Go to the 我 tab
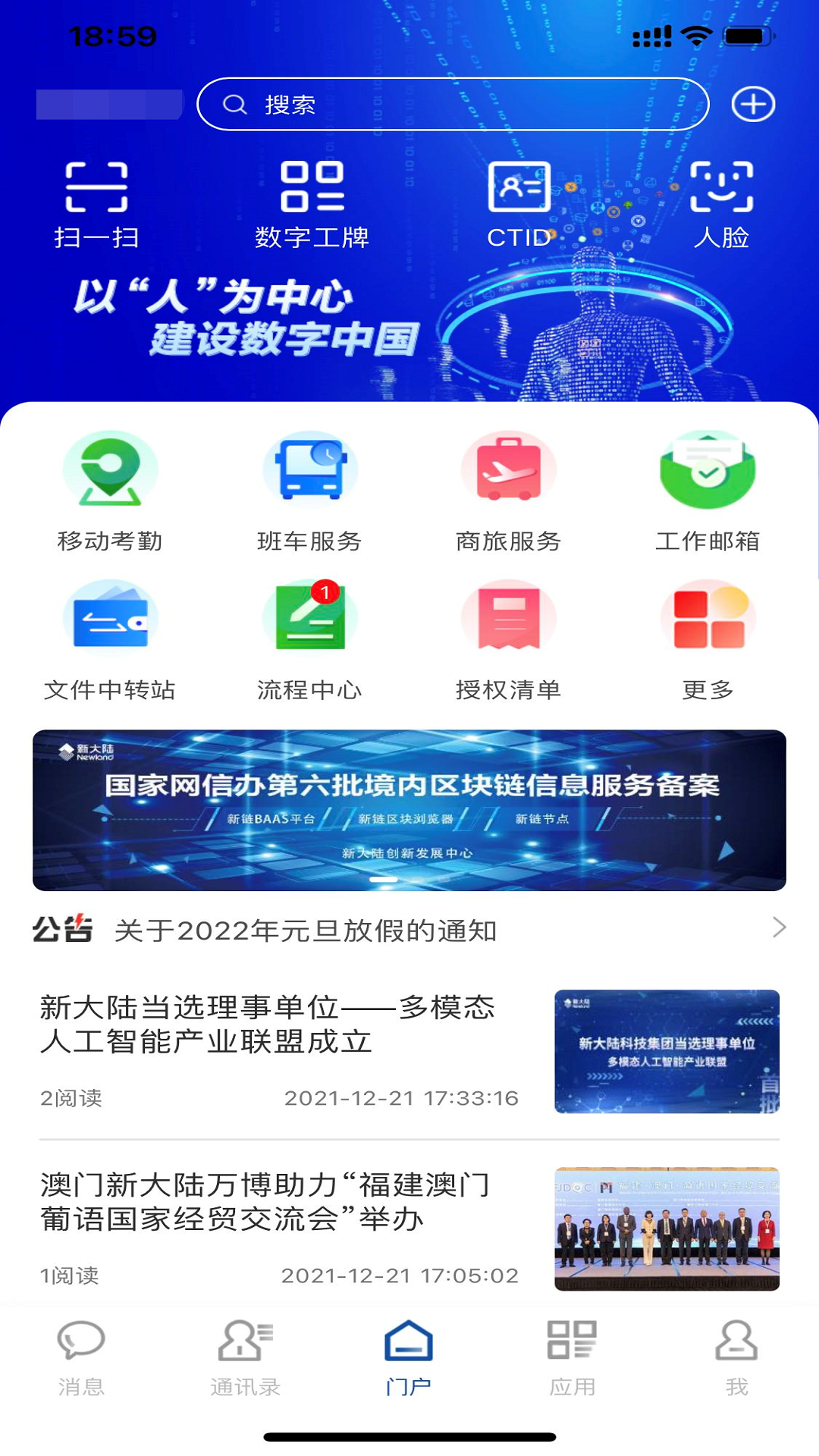Image resolution: width=819 pixels, height=1456 pixels. pyautogui.click(x=736, y=1359)
